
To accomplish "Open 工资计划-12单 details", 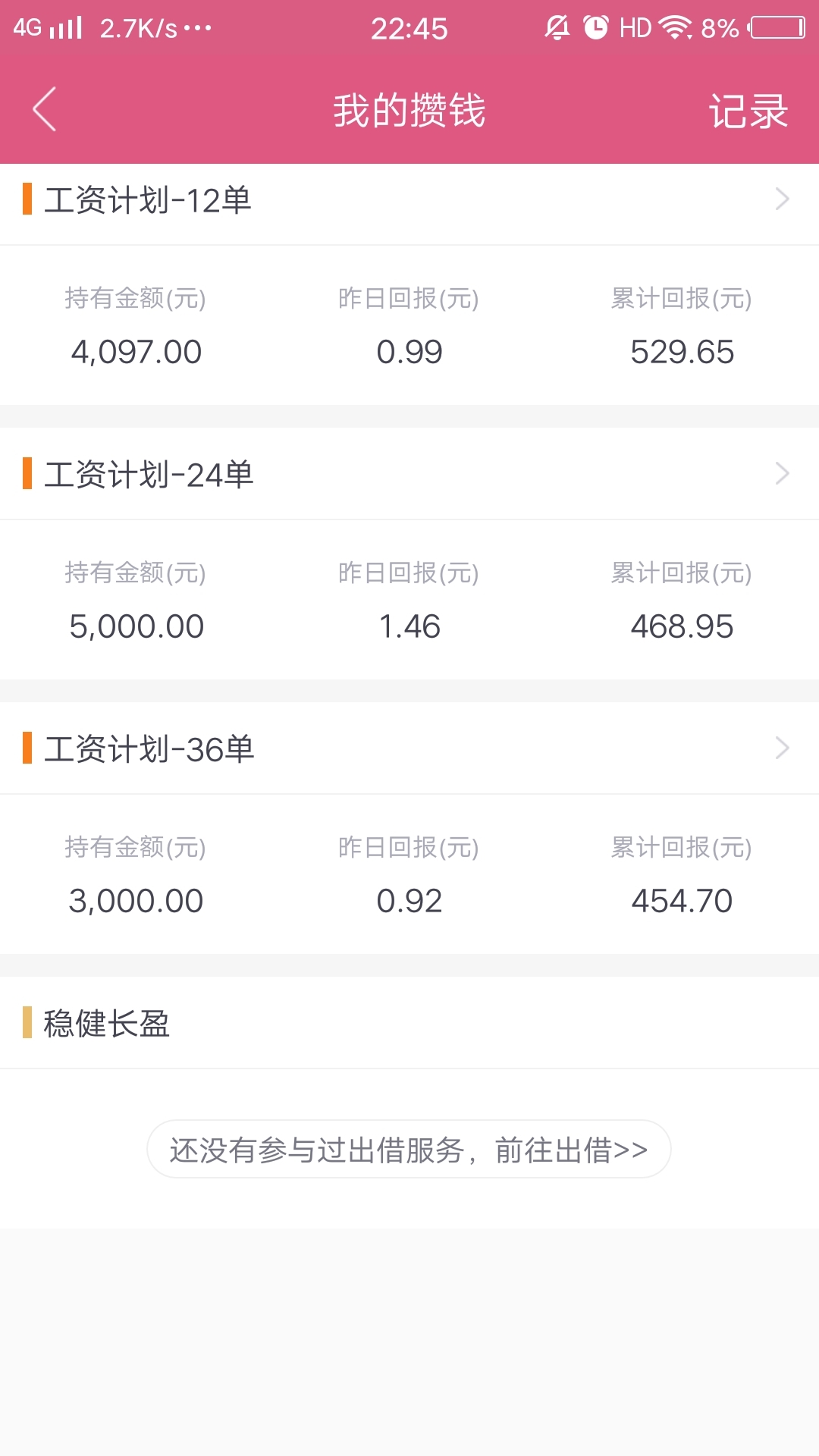I will 409,200.
